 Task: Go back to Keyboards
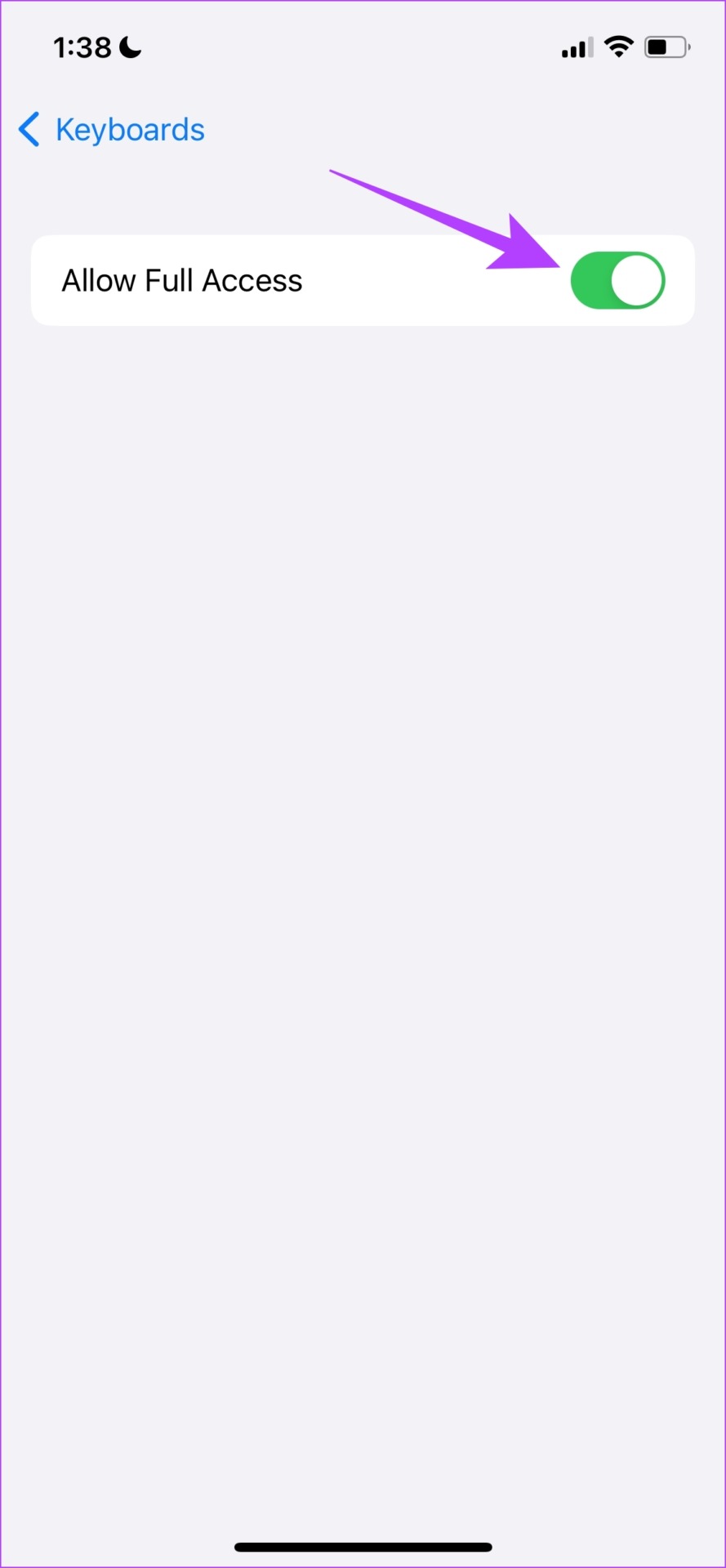tap(111, 130)
